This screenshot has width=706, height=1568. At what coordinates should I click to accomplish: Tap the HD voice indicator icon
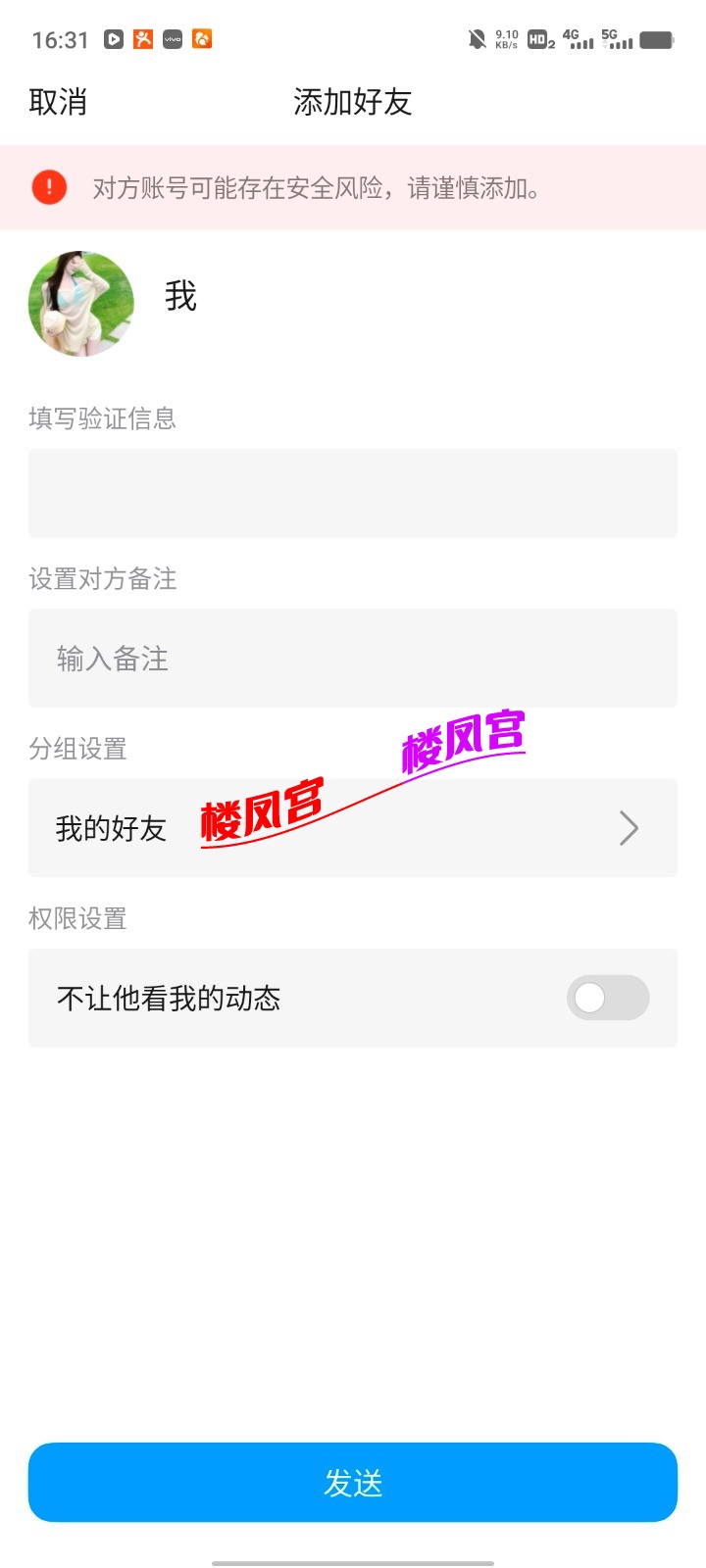pyautogui.click(x=537, y=39)
